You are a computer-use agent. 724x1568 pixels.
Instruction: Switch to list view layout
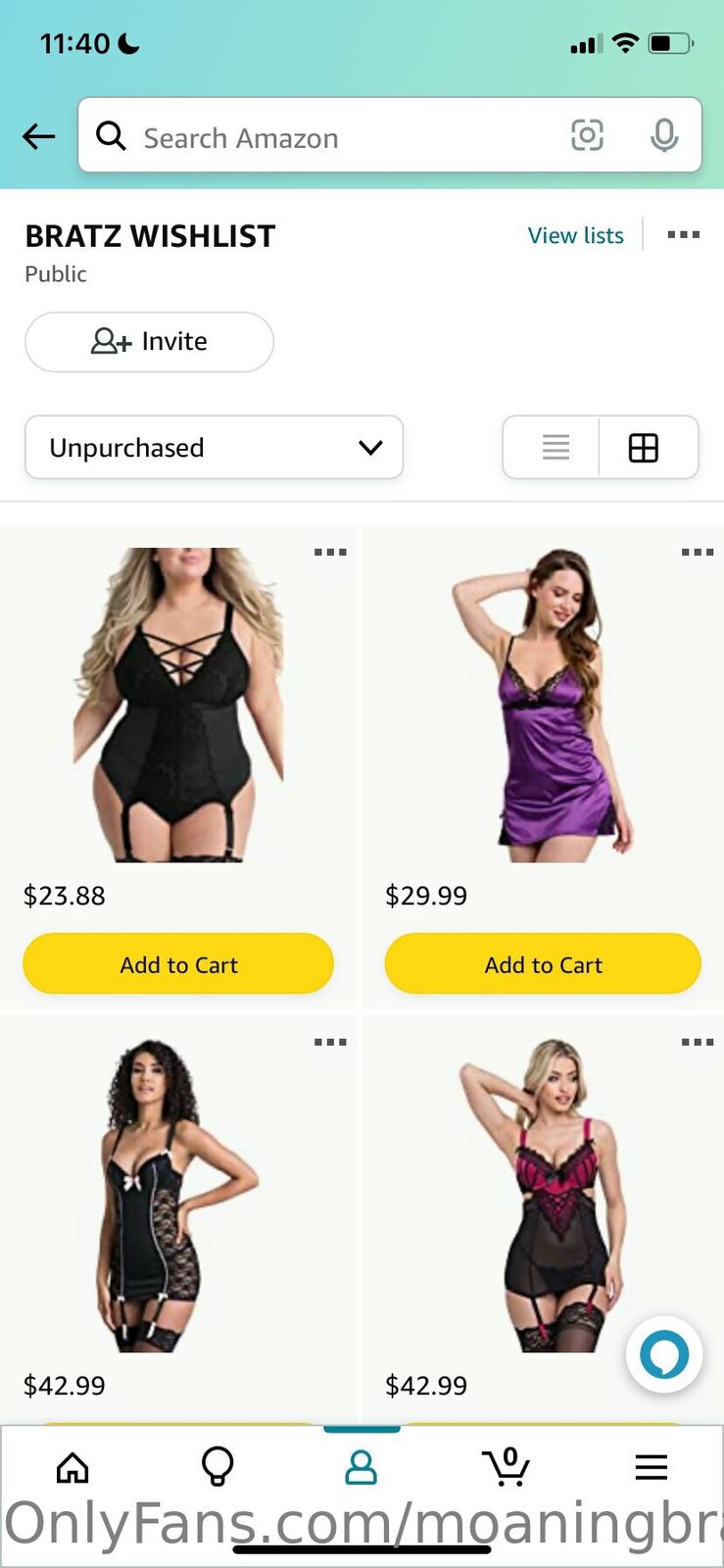coord(555,448)
